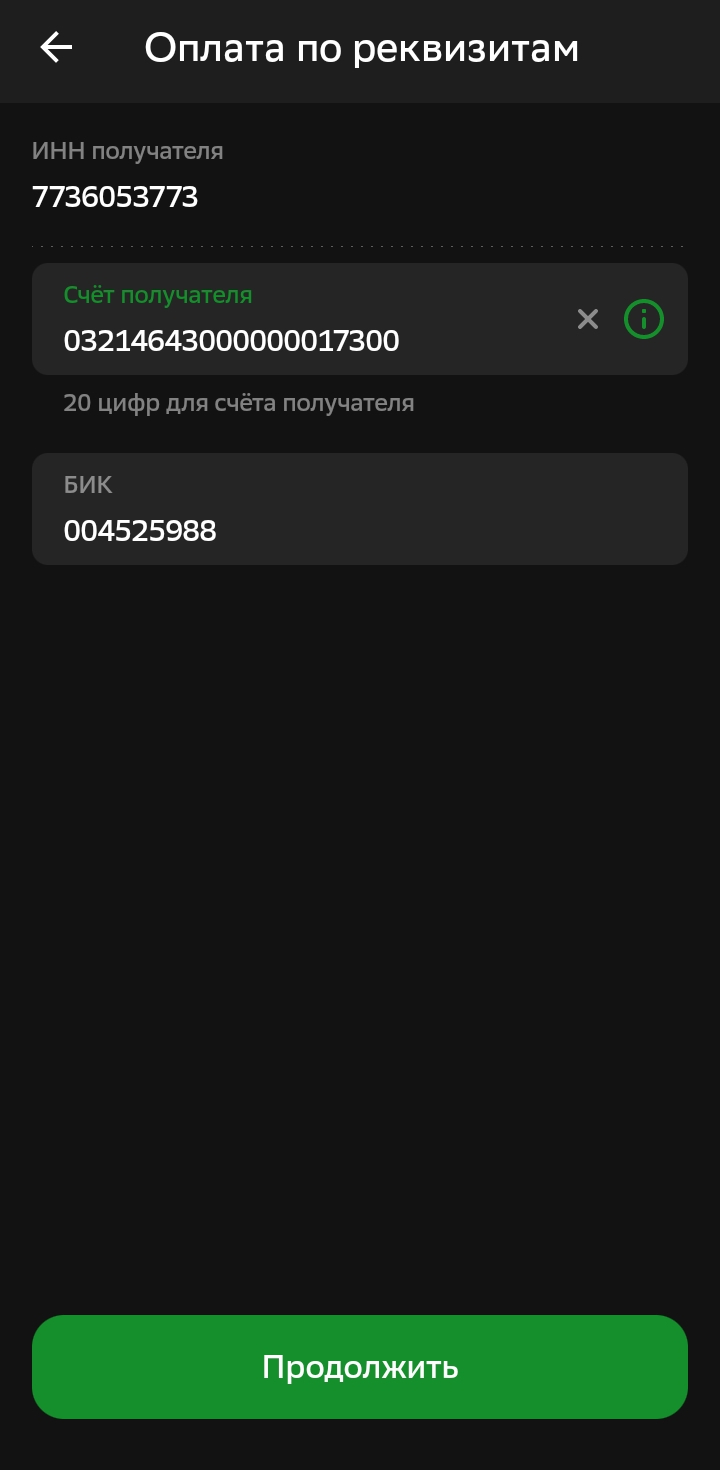
Task: Go back using the top arrow
Action: coord(56,48)
